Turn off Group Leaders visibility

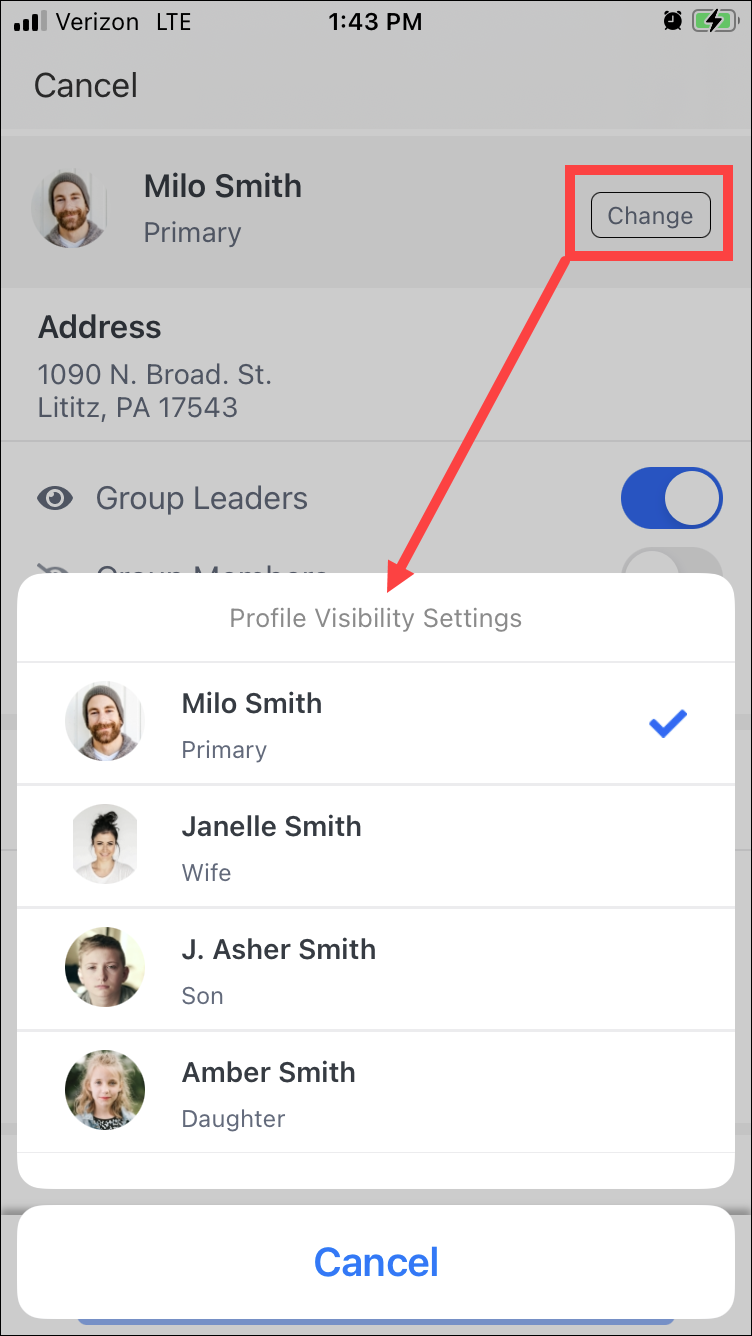coord(671,498)
